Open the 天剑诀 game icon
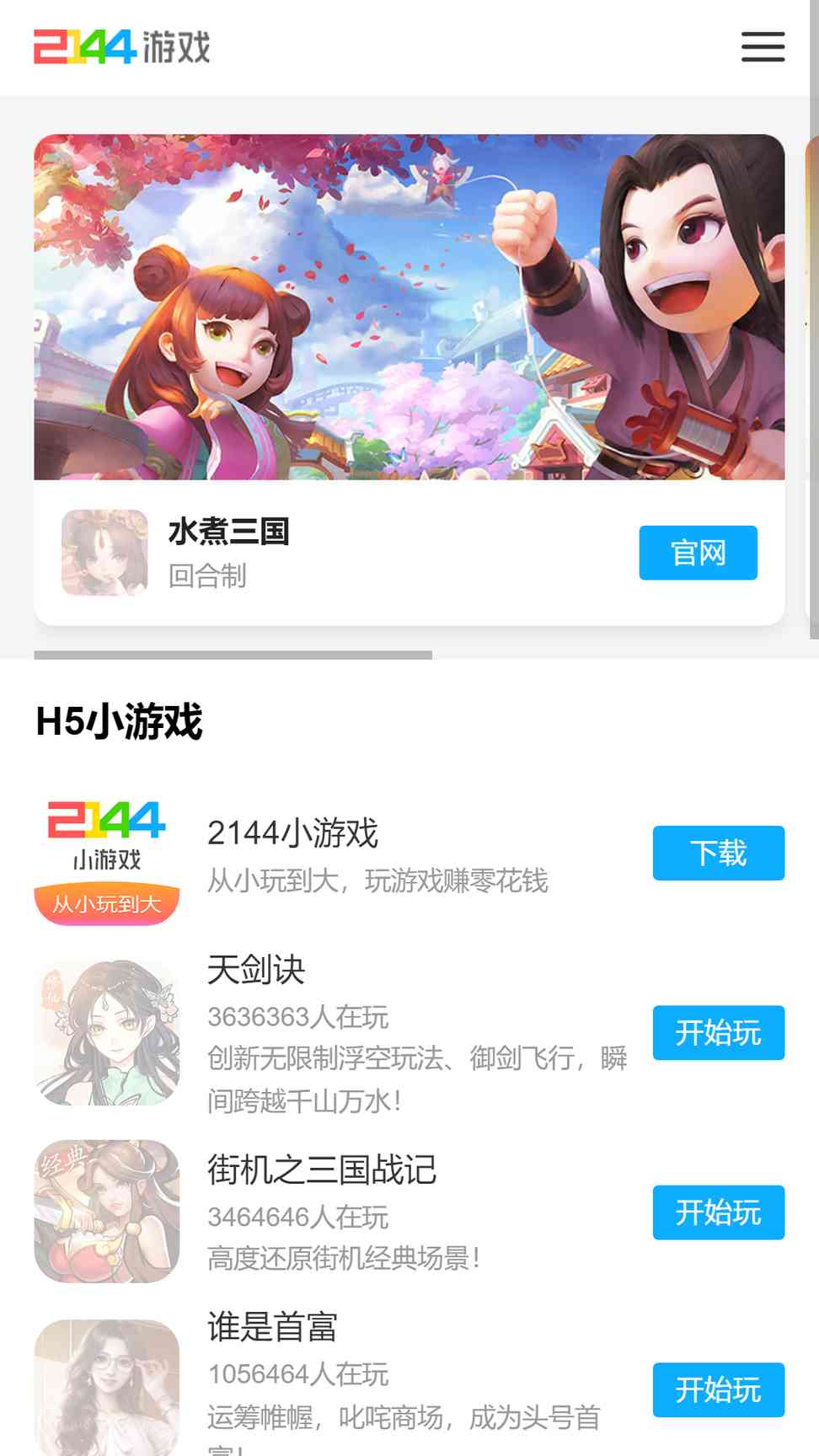819x1456 pixels. (107, 1032)
